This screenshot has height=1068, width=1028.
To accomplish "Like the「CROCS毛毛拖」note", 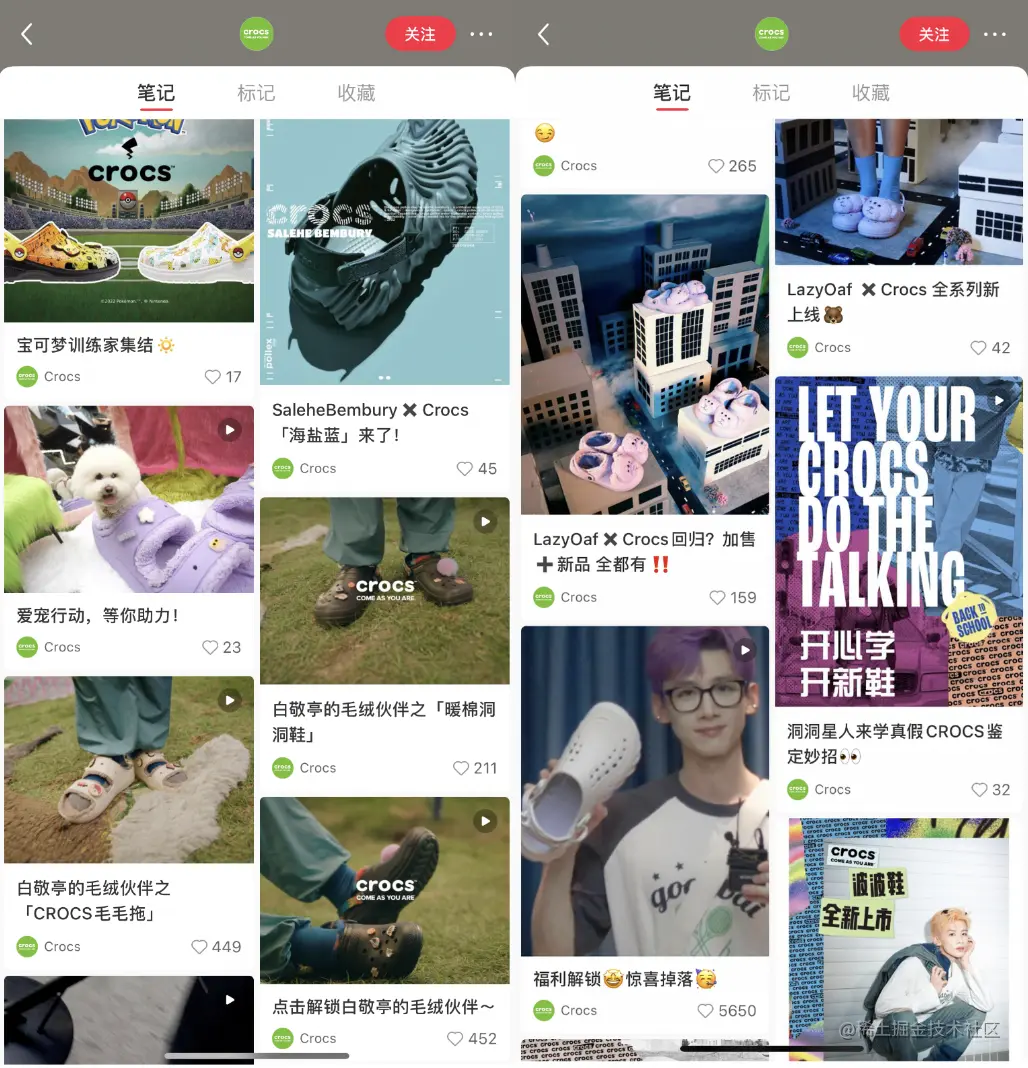I will click(200, 947).
